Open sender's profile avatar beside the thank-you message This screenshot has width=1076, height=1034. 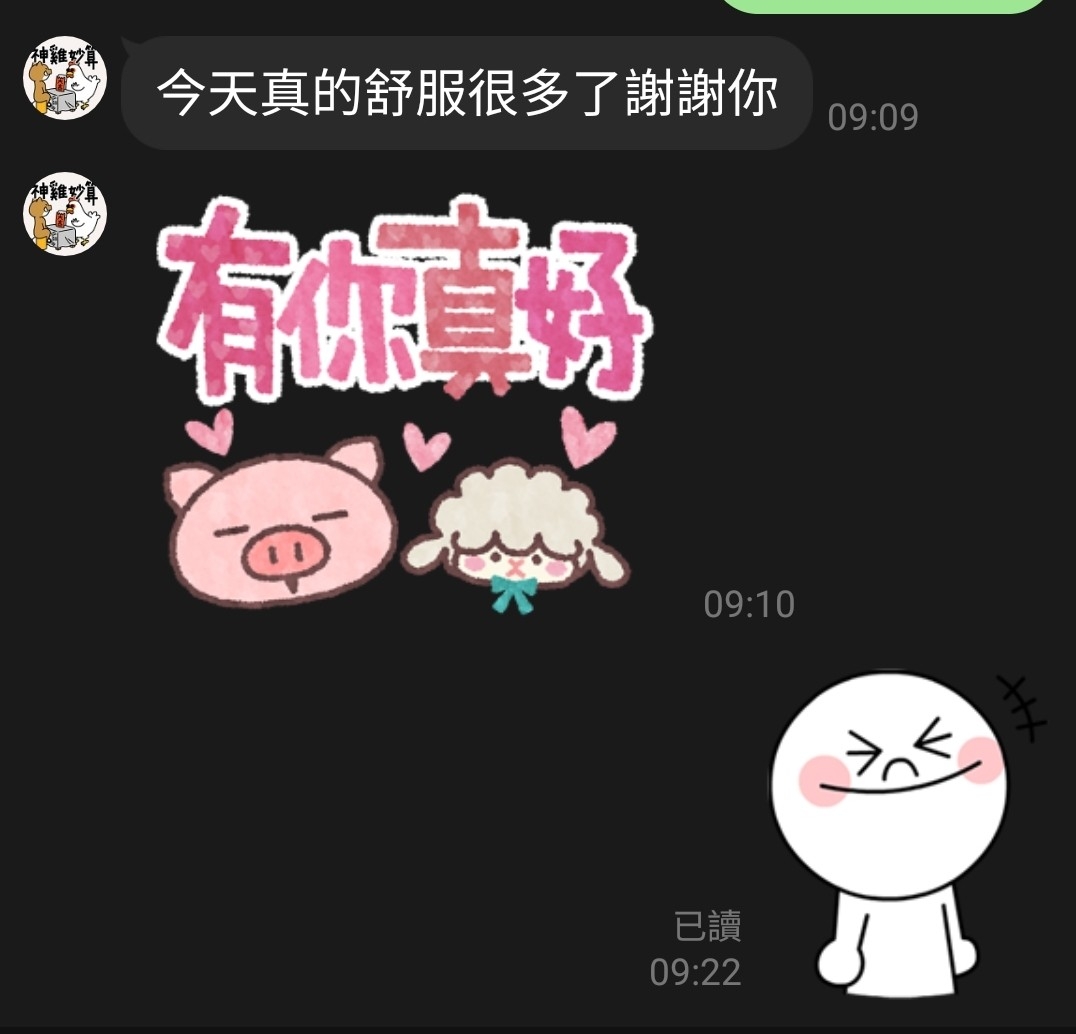pos(64,78)
